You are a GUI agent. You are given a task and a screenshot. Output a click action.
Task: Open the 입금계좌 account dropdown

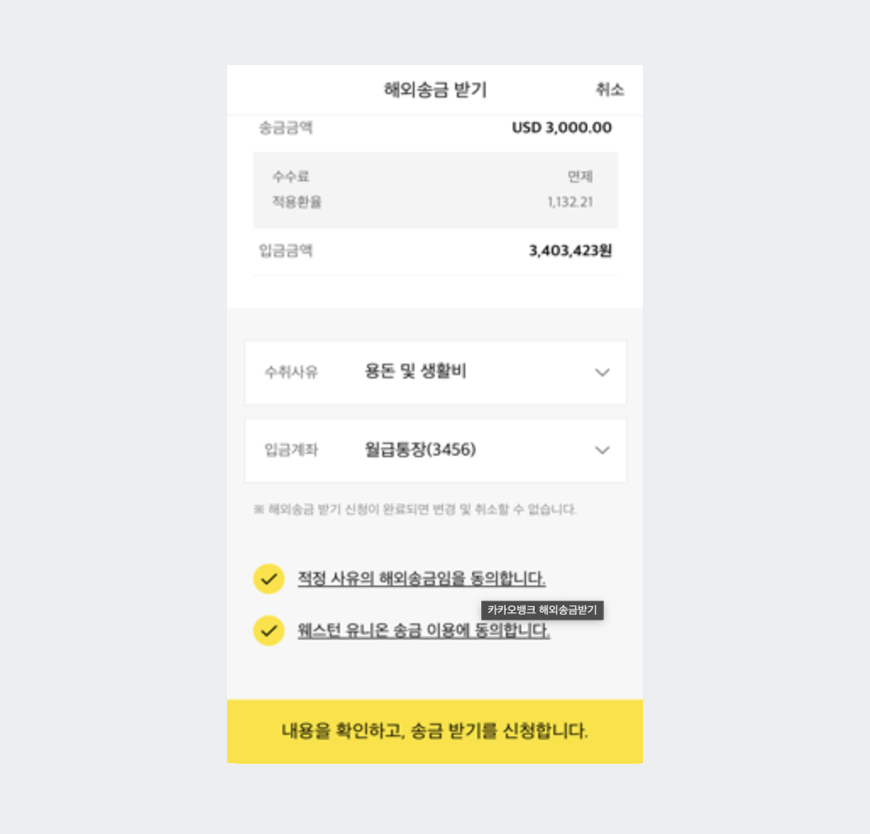pyautogui.click(x=601, y=450)
